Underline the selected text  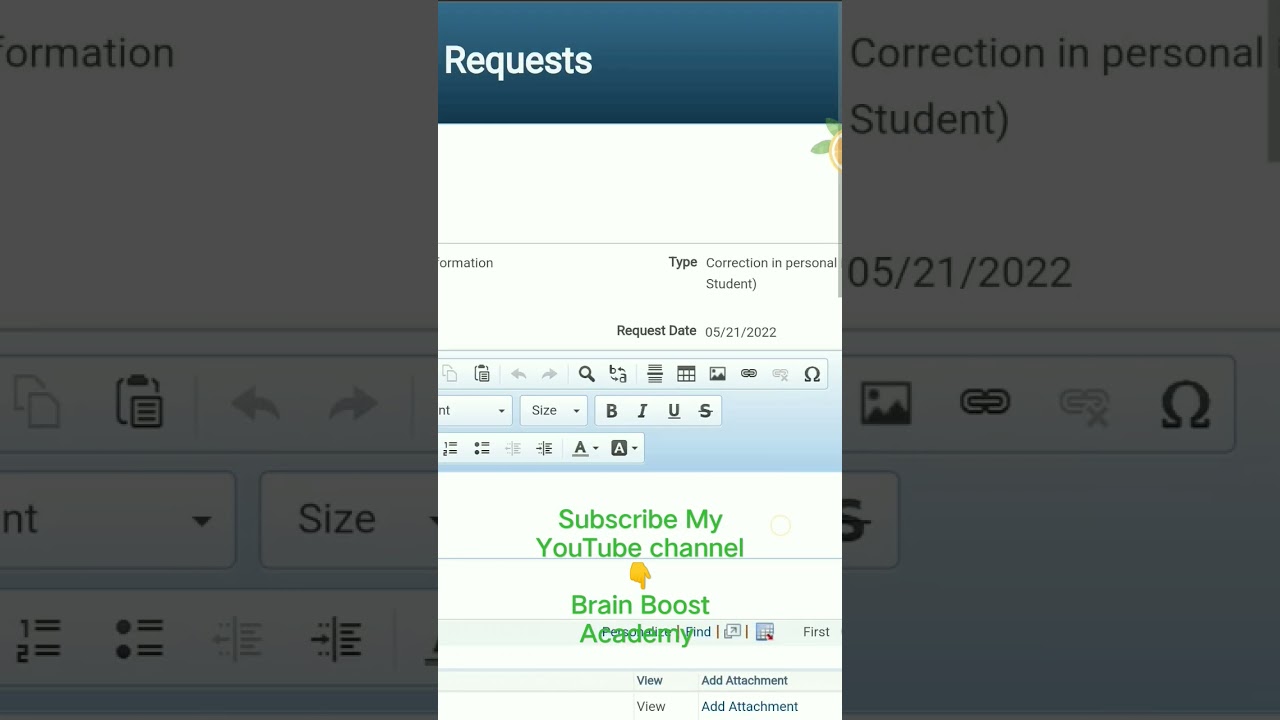[x=674, y=411]
